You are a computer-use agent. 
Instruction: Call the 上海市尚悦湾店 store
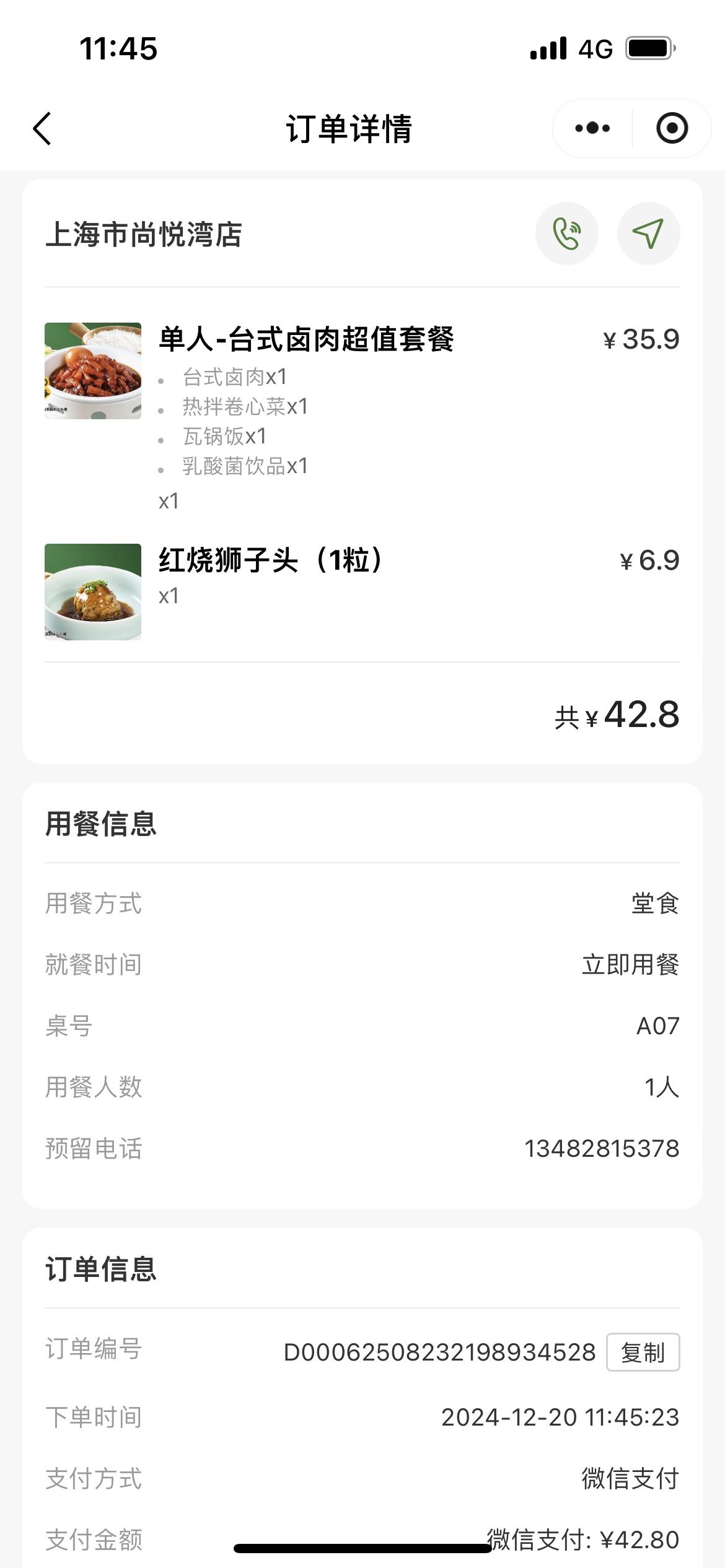(567, 233)
